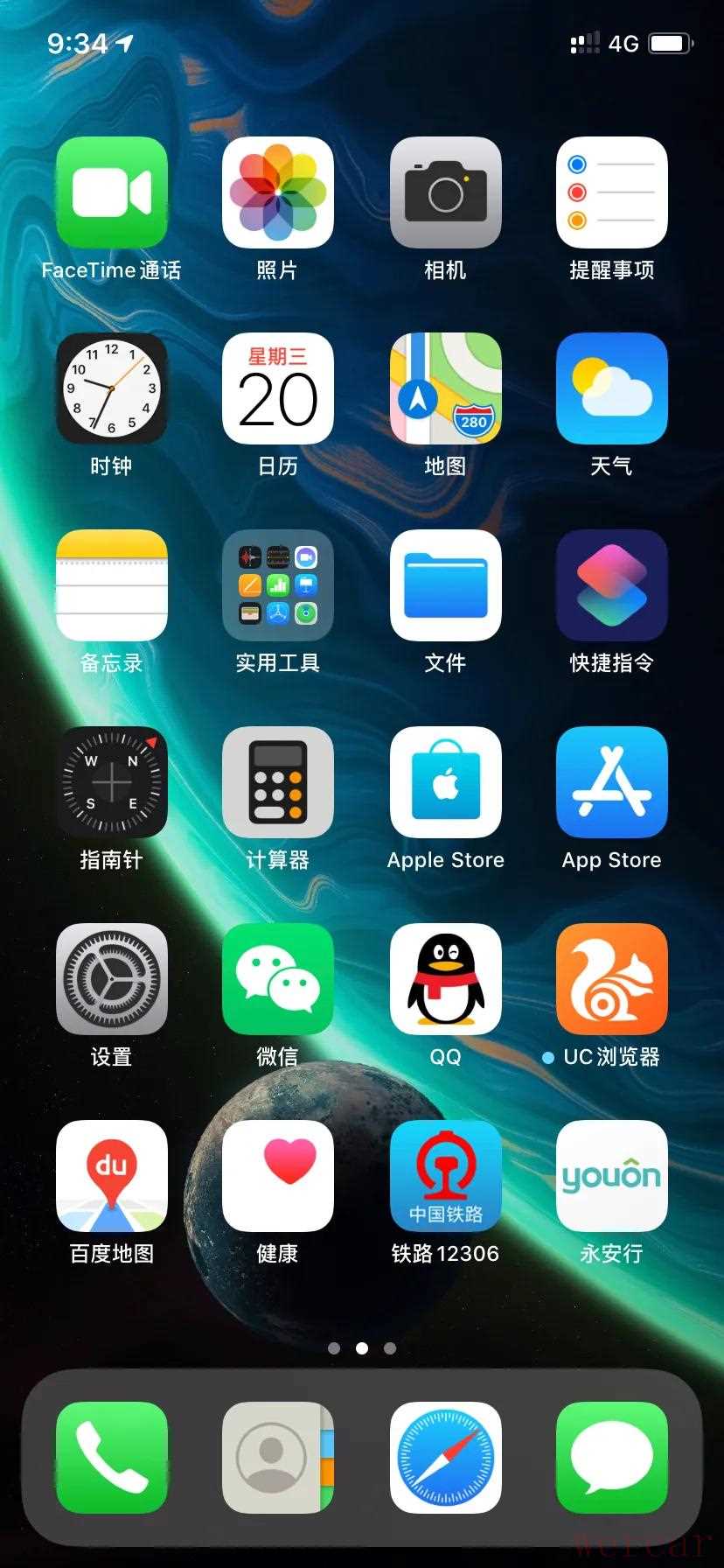724x1568 pixels.
Task: Launch the 照片 photos app
Action: point(278,192)
